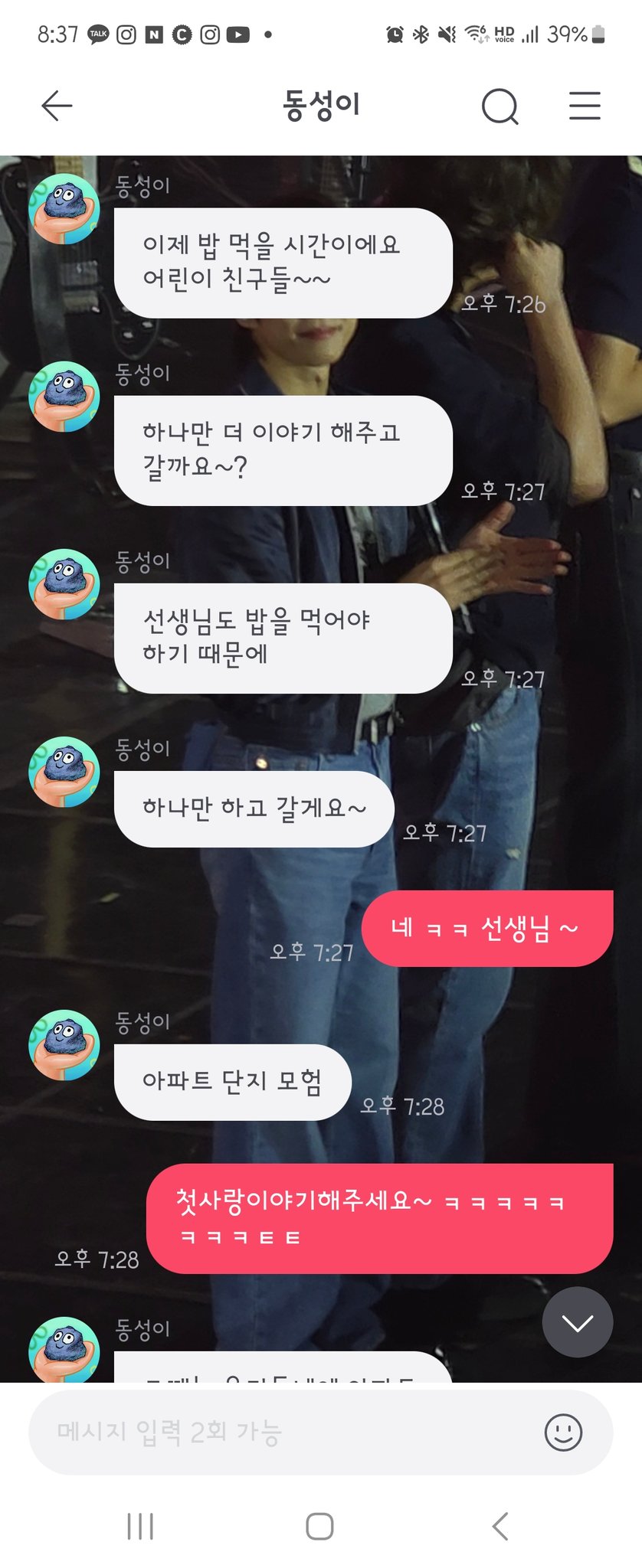
Task: Open the hamburger menu
Action: pyautogui.click(x=585, y=106)
